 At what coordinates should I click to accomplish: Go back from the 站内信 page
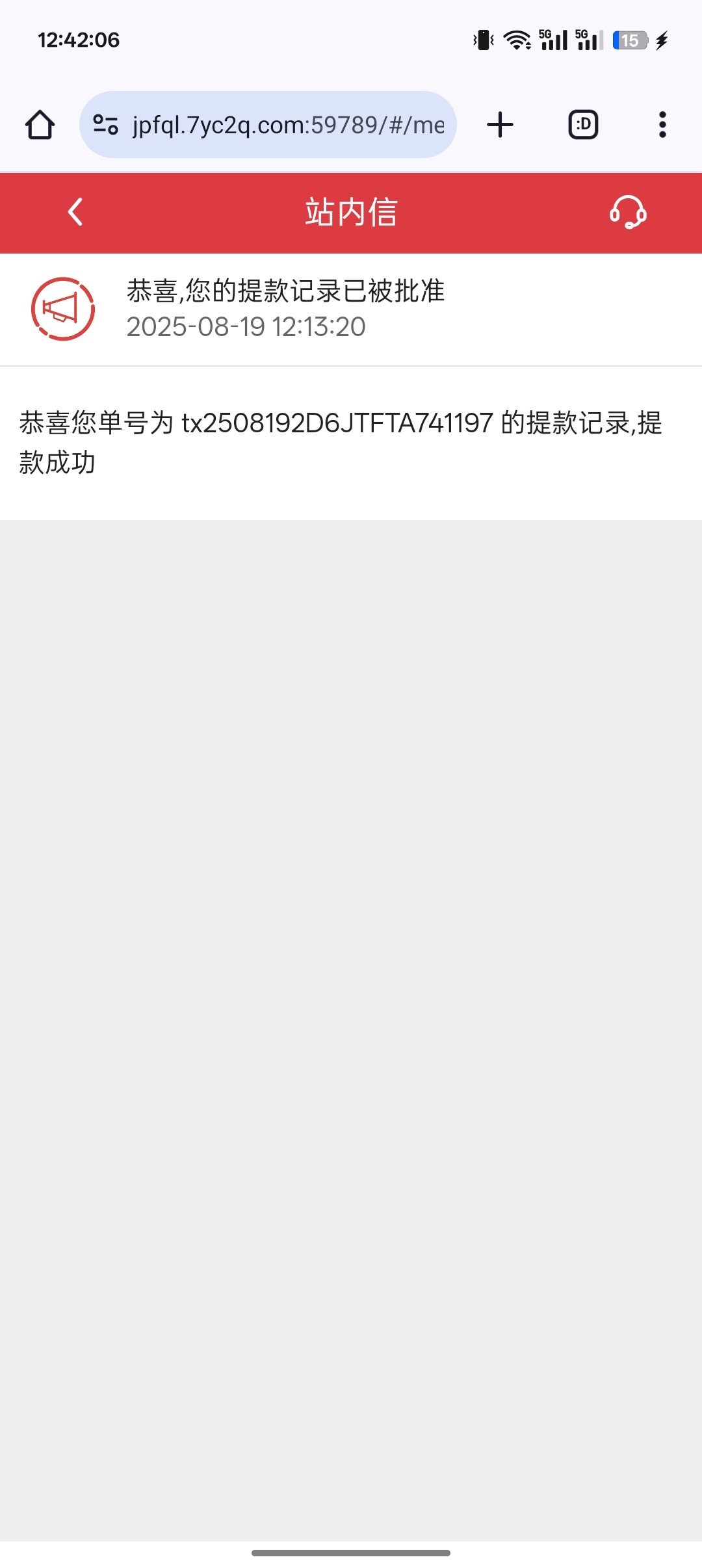tap(75, 212)
